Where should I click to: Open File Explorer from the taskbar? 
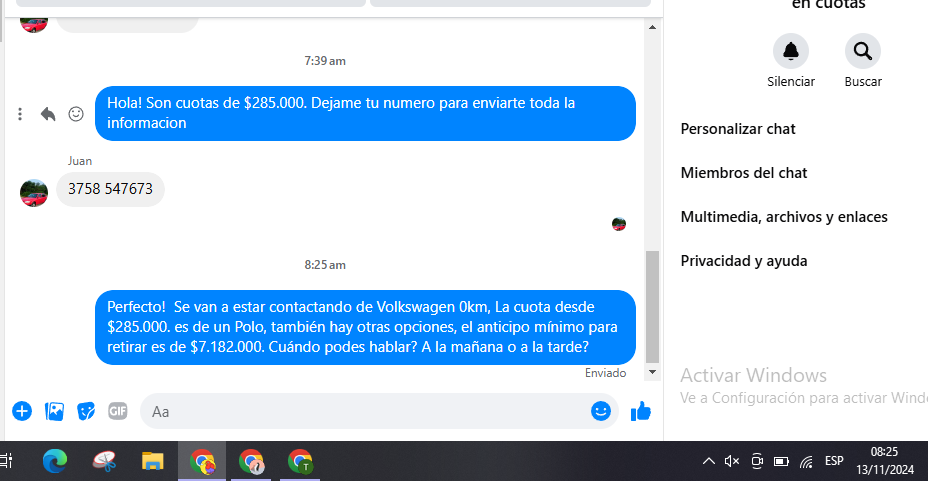pyautogui.click(x=152, y=461)
